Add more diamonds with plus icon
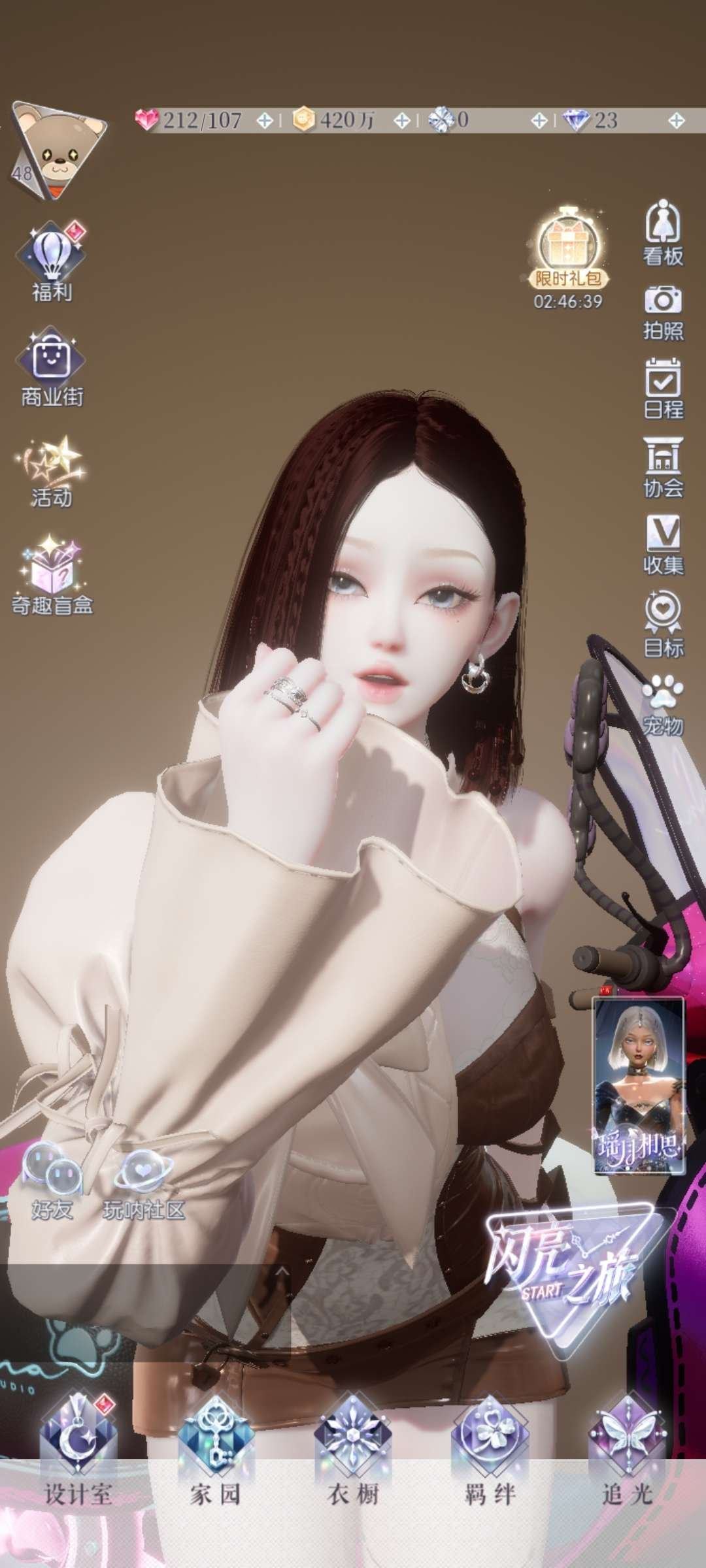The width and height of the screenshot is (706, 1568). coord(677,120)
